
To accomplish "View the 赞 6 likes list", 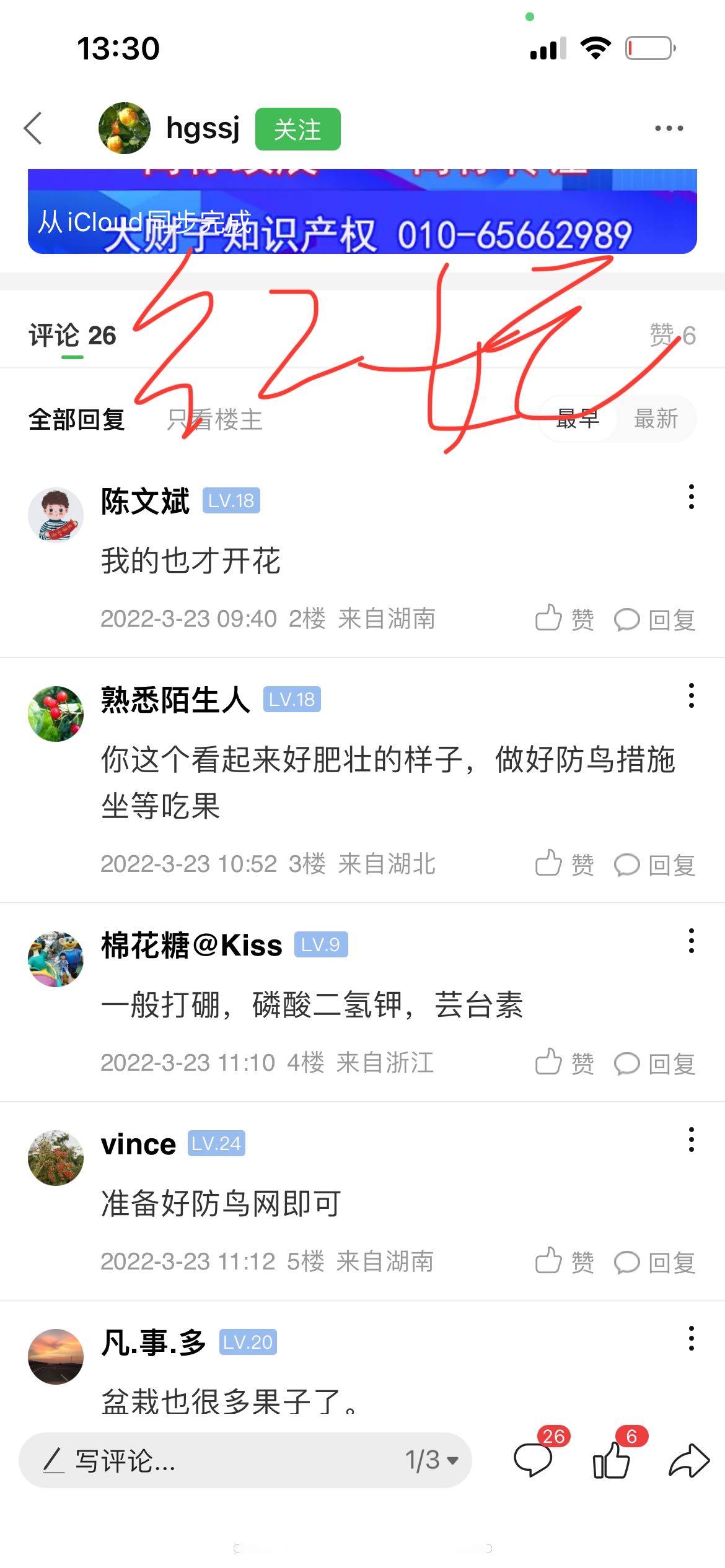I will point(672,336).
